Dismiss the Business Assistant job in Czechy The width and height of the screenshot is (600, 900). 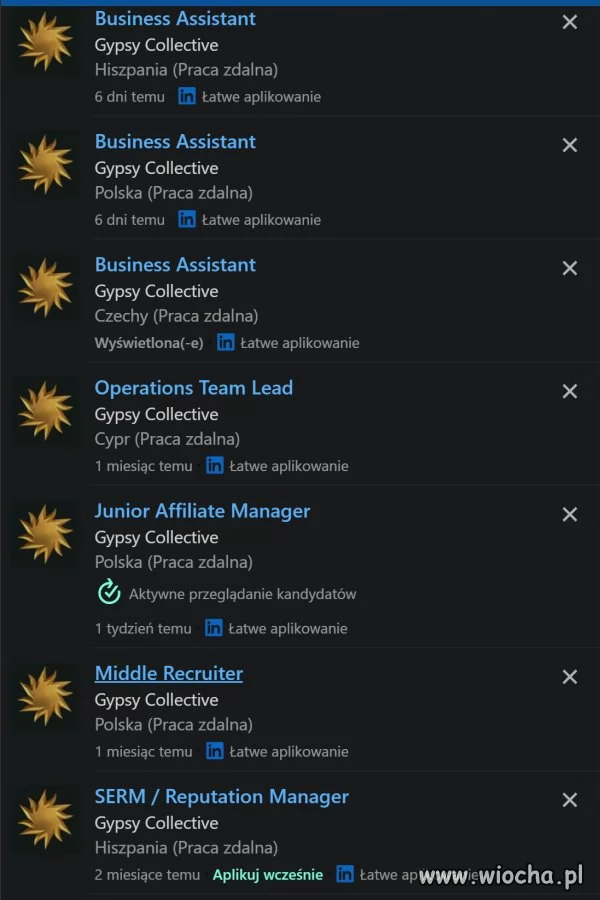[570, 268]
